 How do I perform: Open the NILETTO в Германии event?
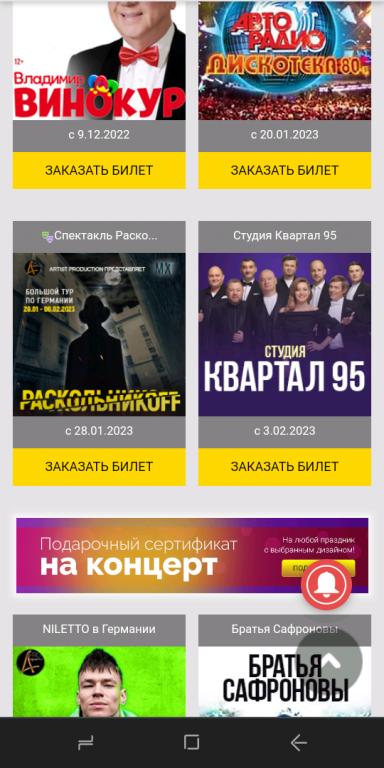(99, 666)
